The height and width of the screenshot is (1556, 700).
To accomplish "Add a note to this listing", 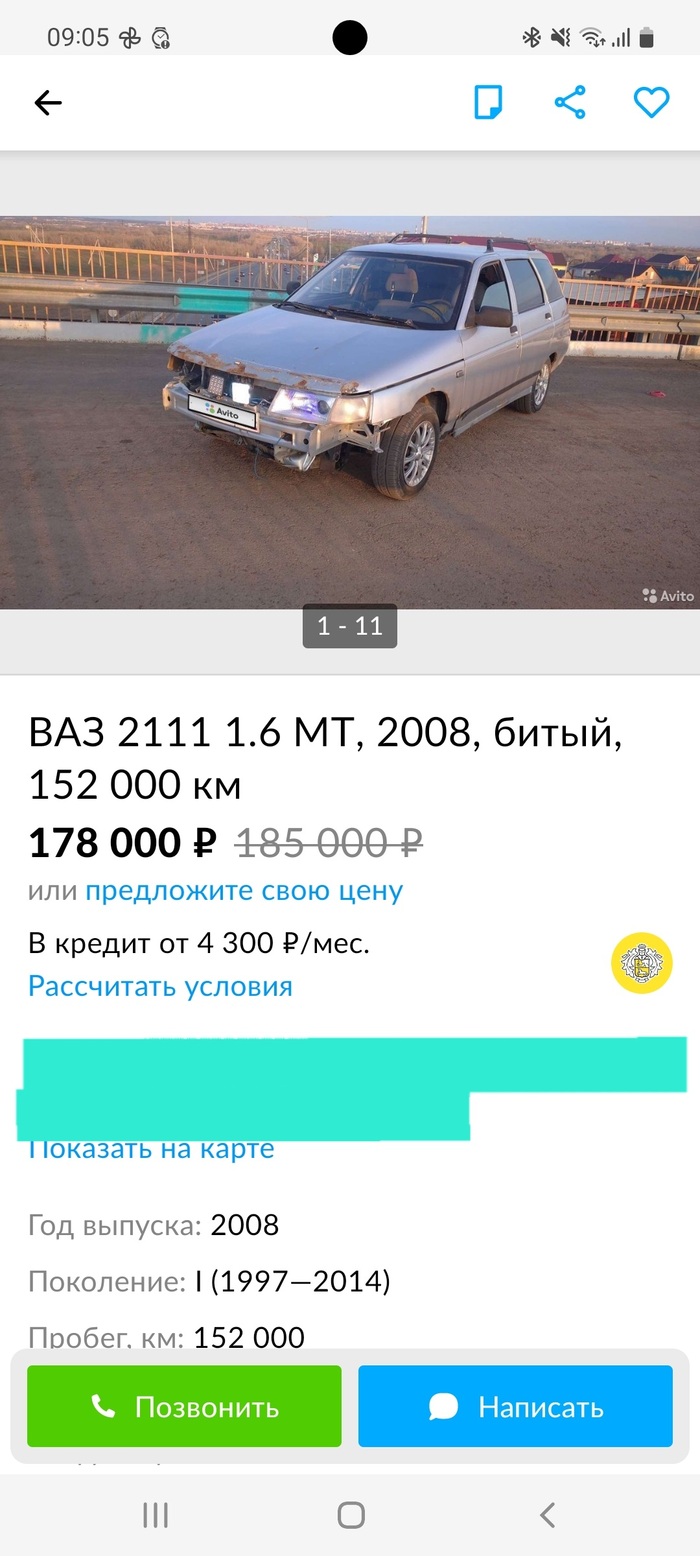I will [x=488, y=103].
